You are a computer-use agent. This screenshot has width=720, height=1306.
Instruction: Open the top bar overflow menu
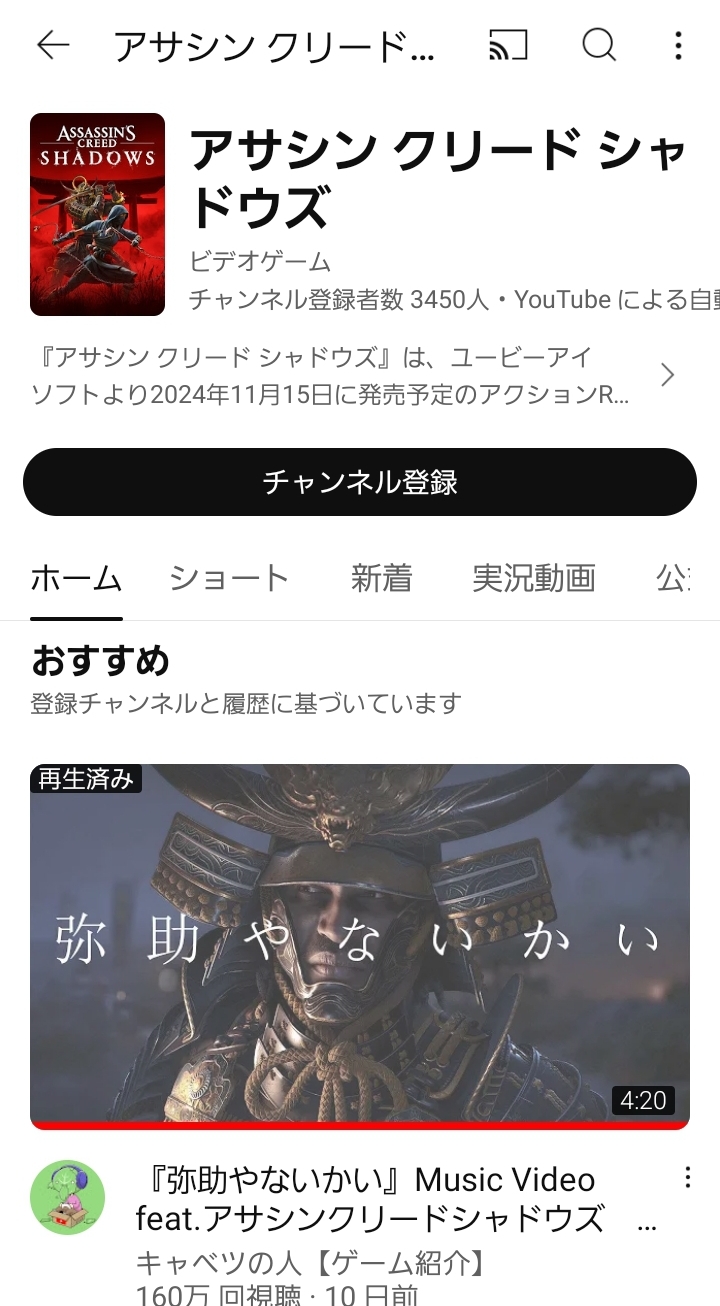coord(679,45)
